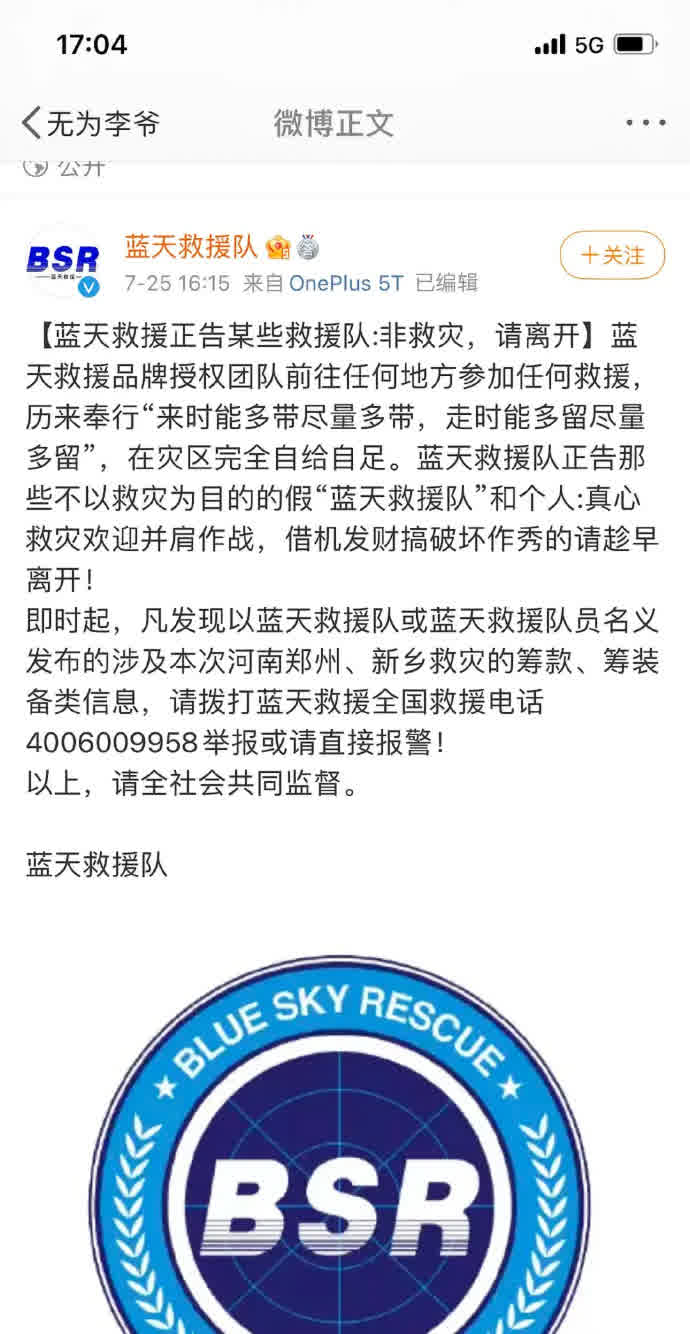Open the three-dot overflow menu

click(645, 123)
